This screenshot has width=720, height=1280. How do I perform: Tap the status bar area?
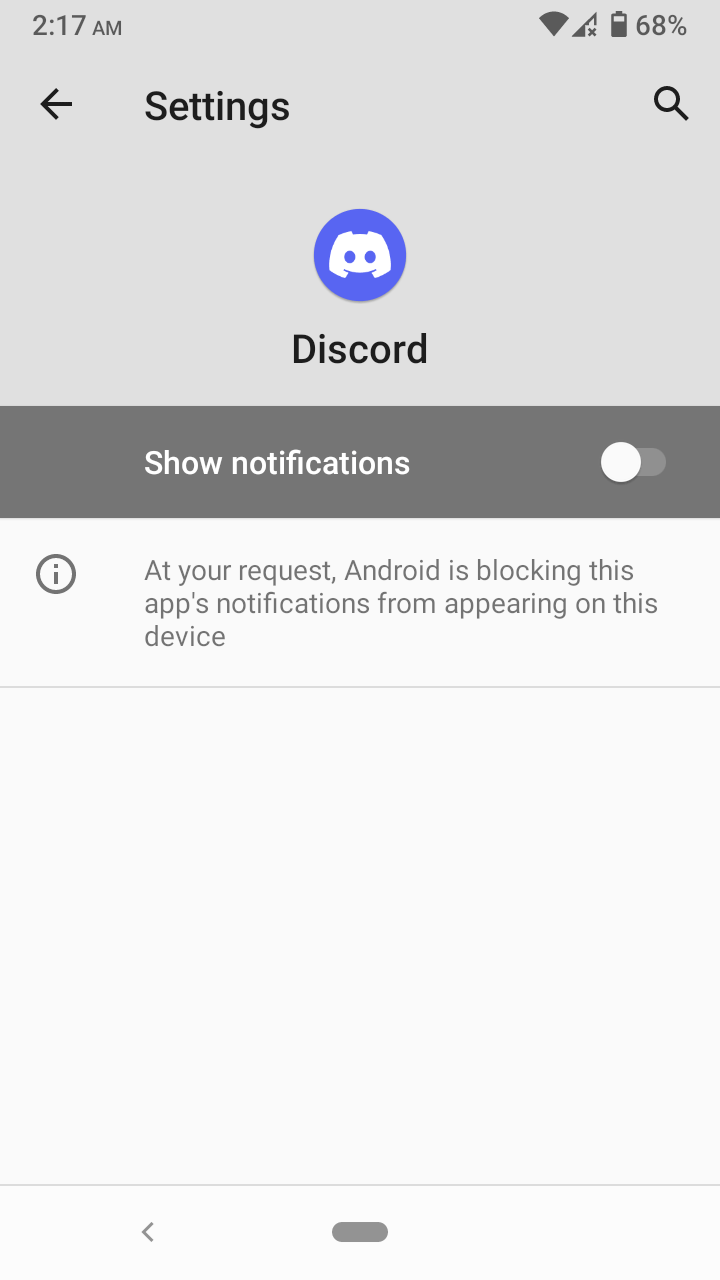point(360,24)
